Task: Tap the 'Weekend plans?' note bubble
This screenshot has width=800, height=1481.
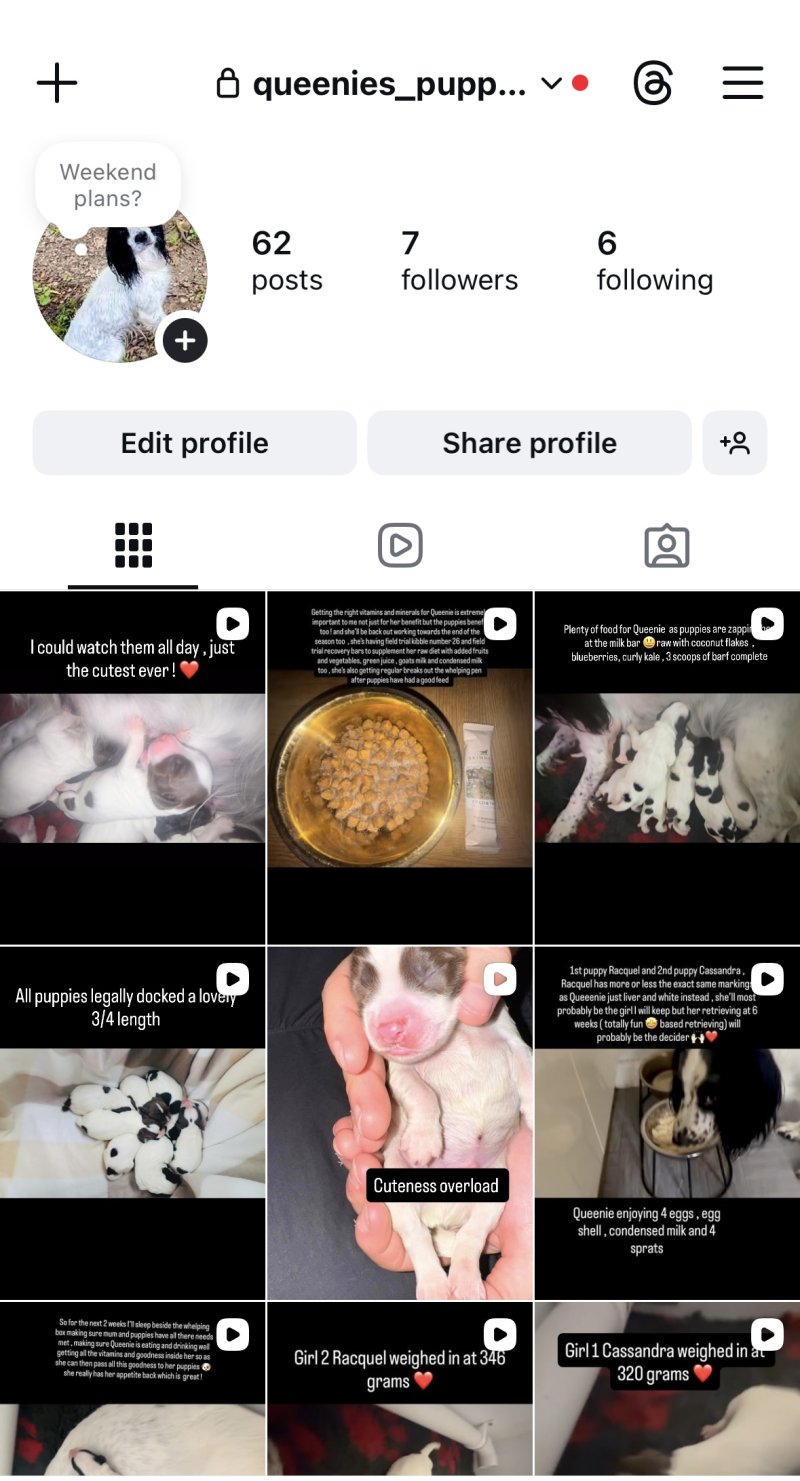Action: [108, 186]
